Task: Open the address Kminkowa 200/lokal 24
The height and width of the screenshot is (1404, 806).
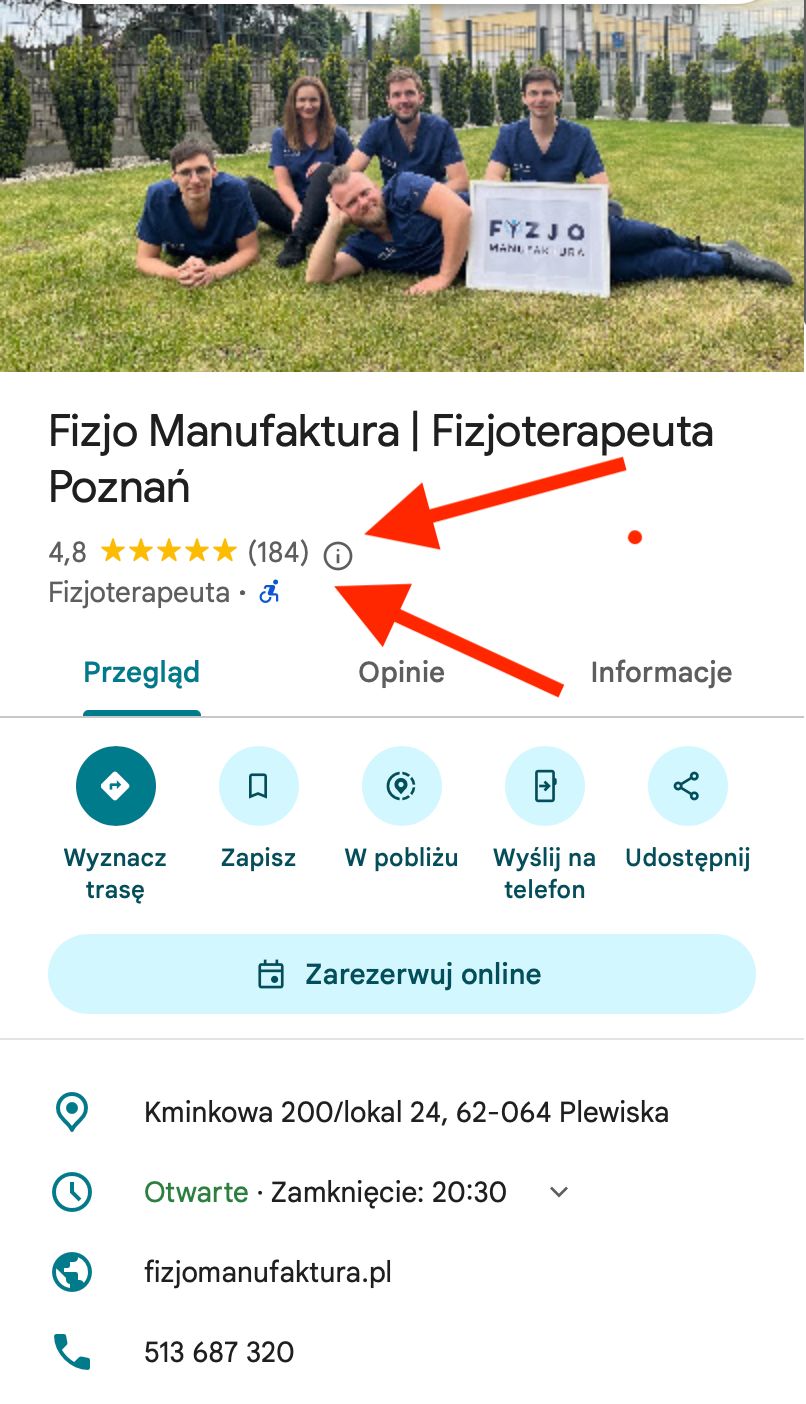Action: pos(406,1112)
